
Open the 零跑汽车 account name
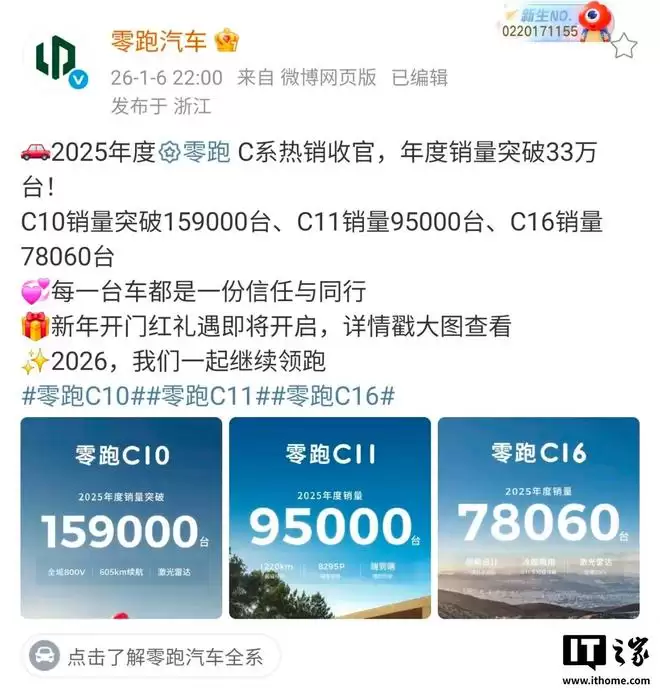coord(160,41)
